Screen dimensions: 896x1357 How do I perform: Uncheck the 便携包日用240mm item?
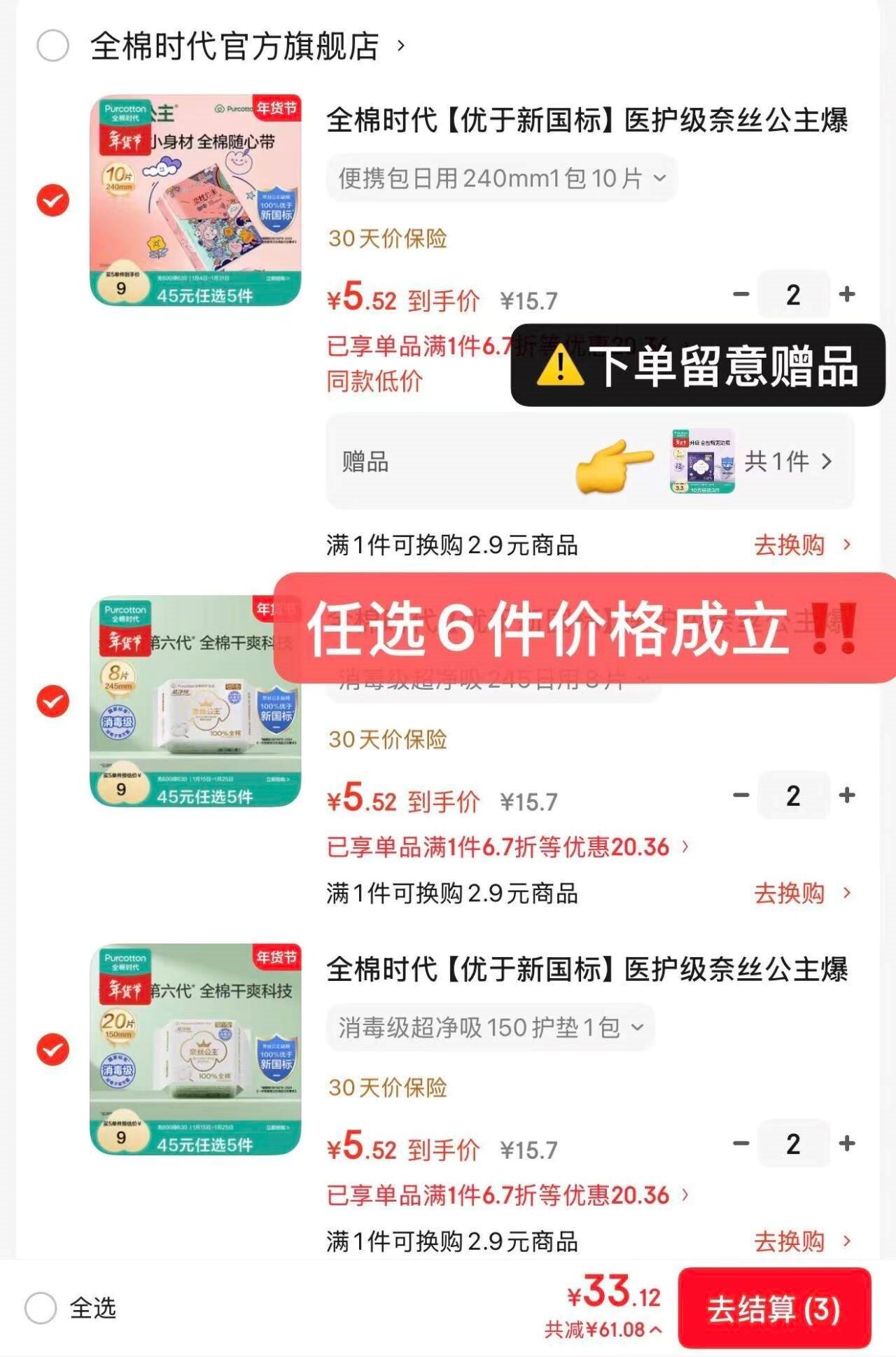click(x=52, y=200)
